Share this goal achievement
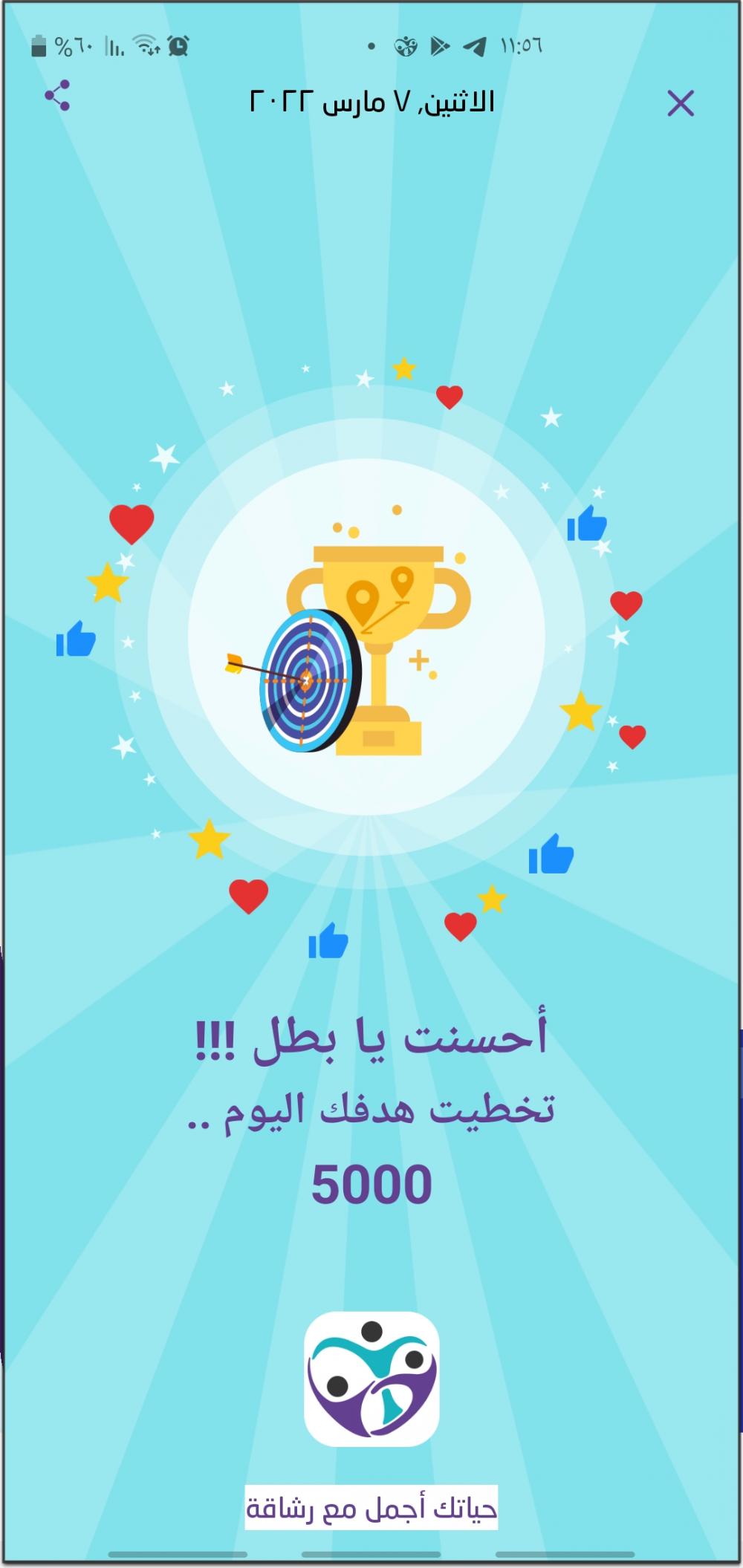 point(57,96)
